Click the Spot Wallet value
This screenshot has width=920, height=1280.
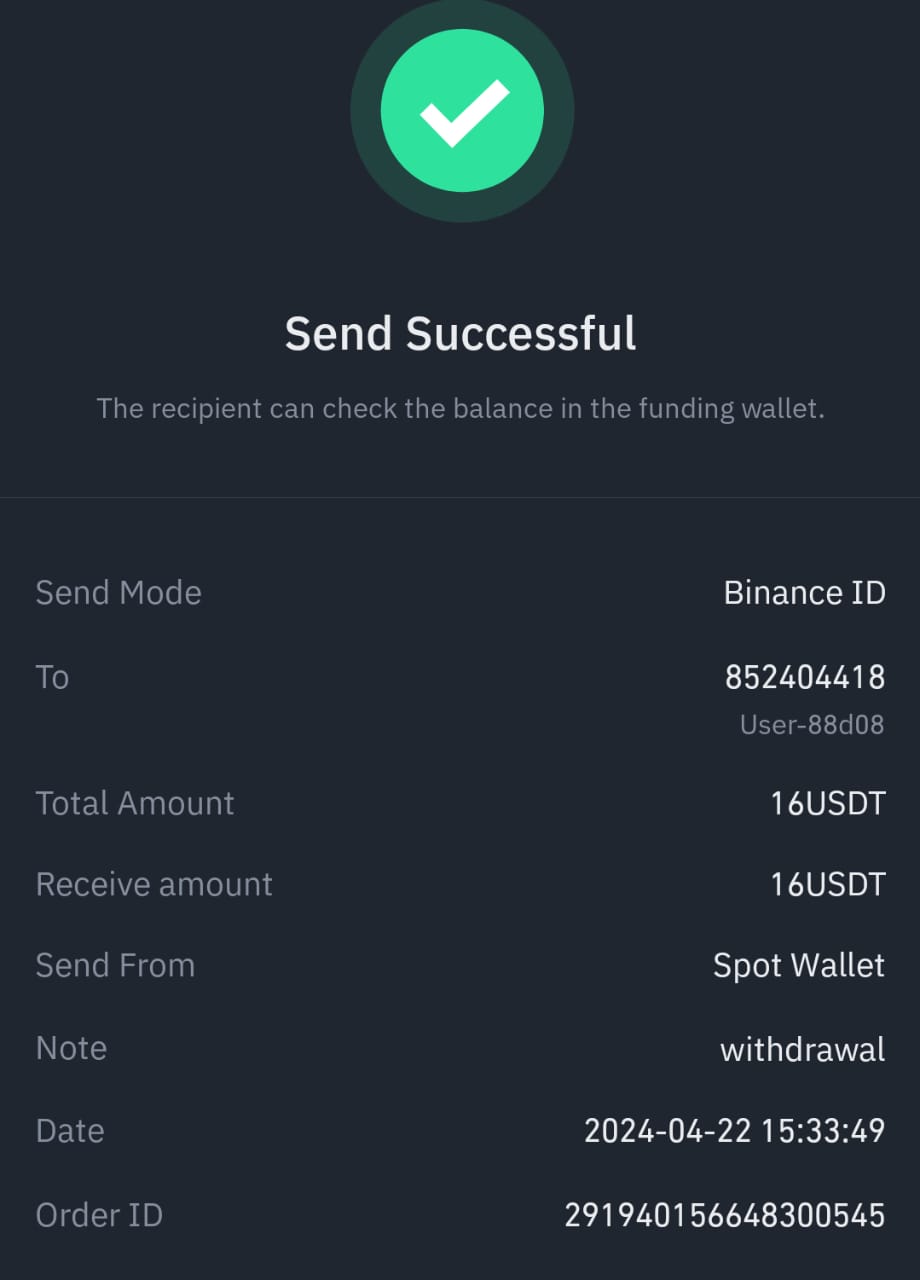tap(798, 964)
